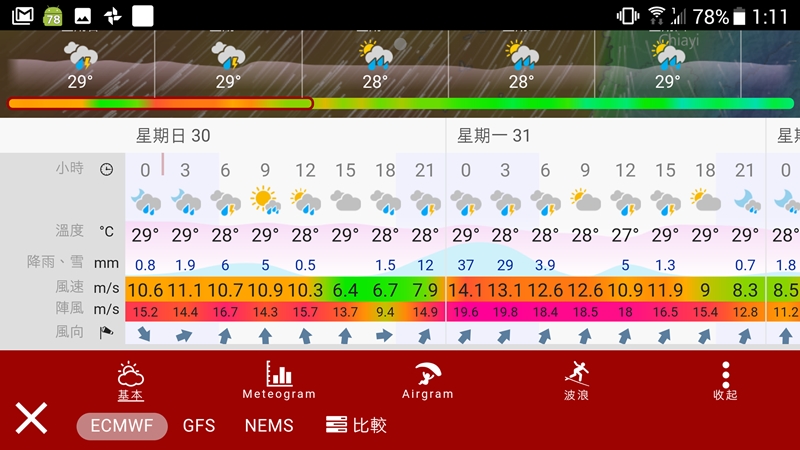Switch to the NEMS model
The image size is (800, 450).
click(x=269, y=425)
